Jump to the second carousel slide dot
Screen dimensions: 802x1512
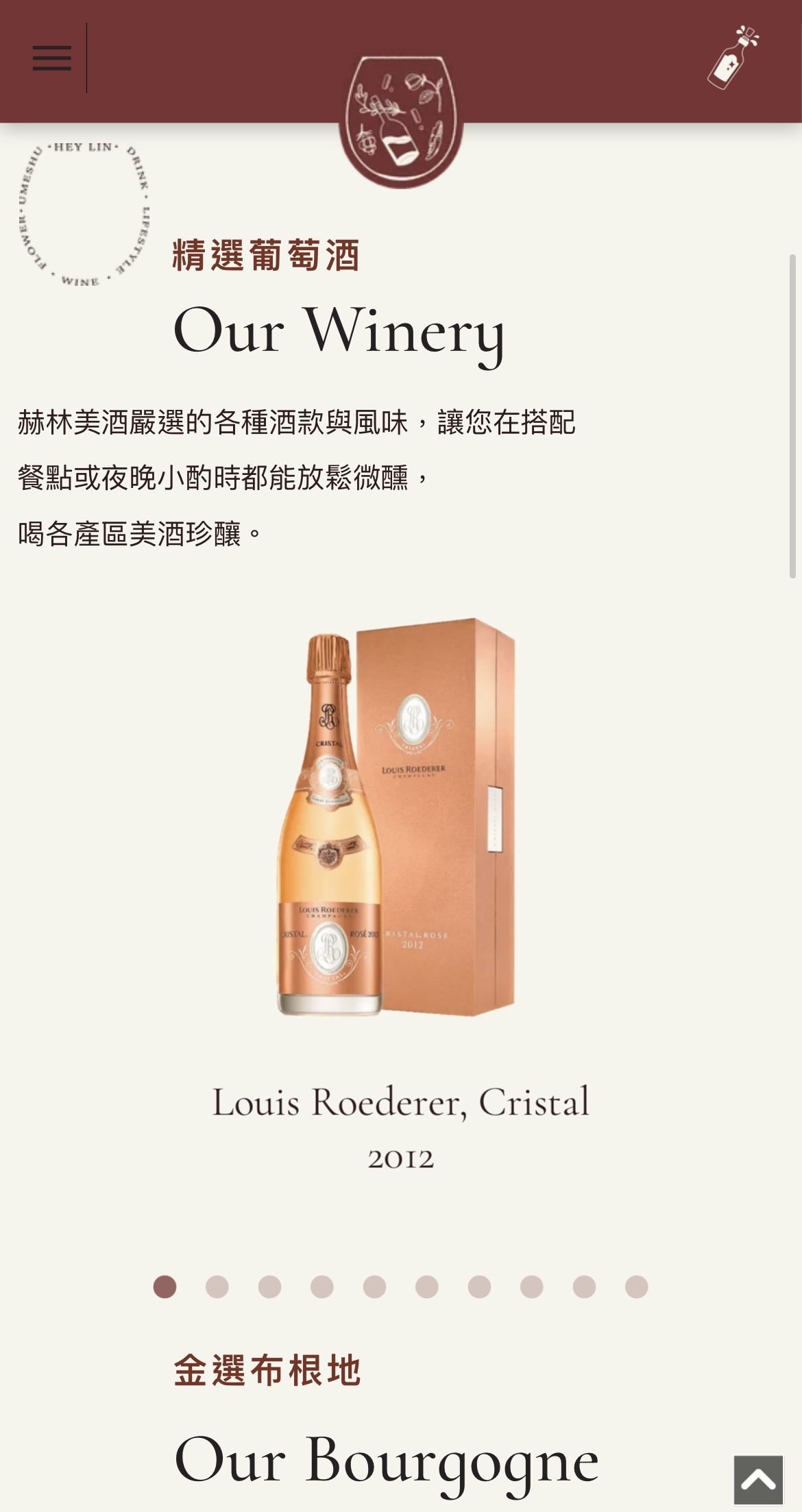click(x=217, y=1287)
